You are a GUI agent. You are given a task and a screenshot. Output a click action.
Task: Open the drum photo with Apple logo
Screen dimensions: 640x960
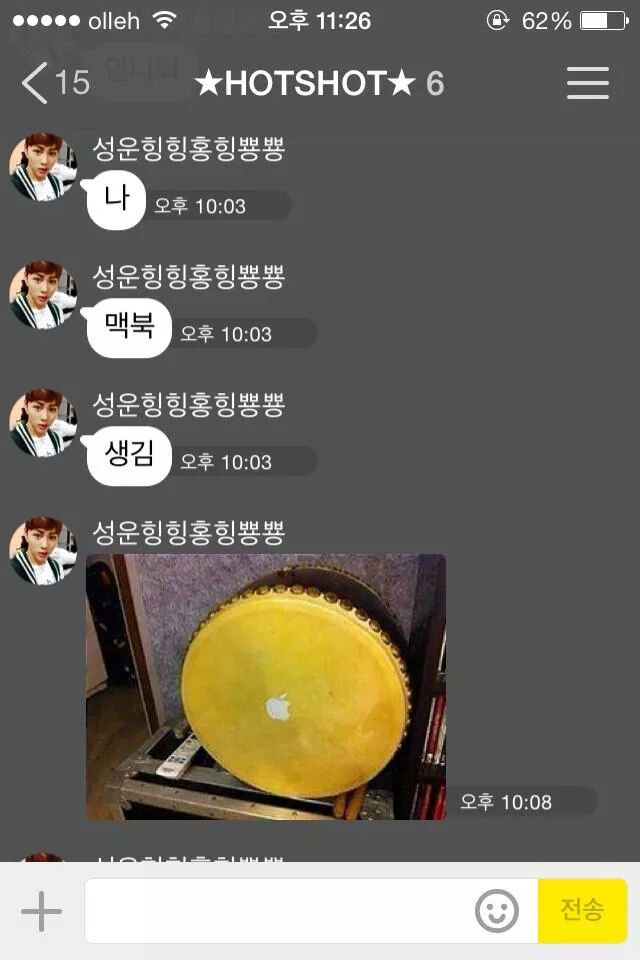266,687
